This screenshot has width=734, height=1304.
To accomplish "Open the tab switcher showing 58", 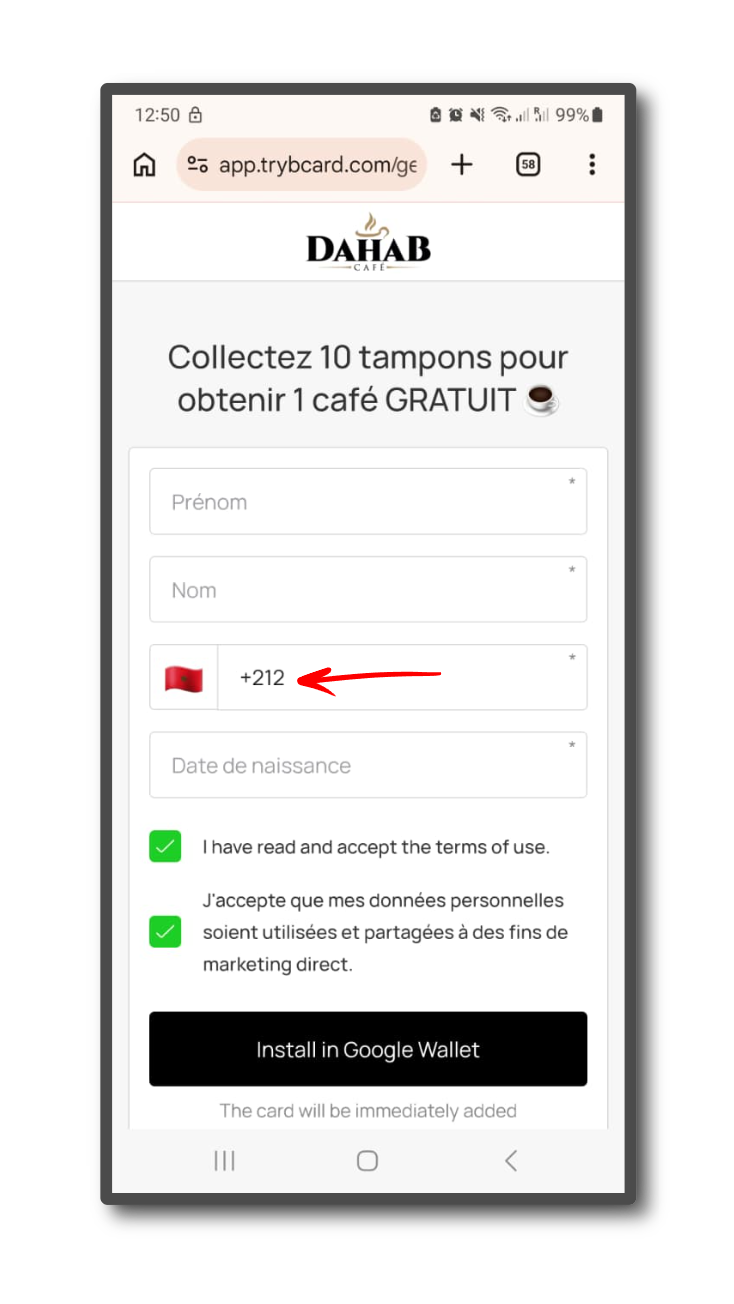I will point(528,165).
